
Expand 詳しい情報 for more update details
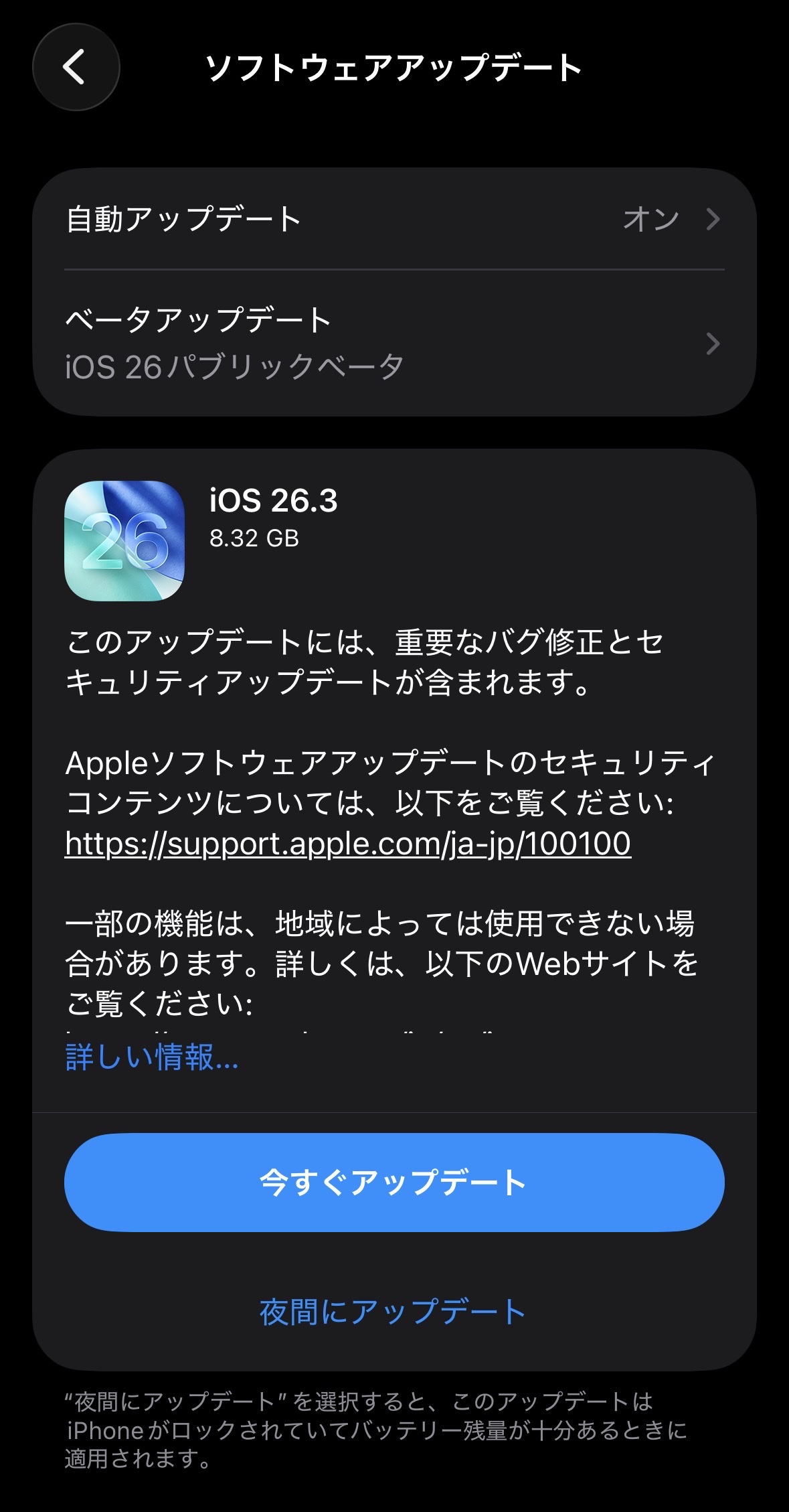point(152,1057)
